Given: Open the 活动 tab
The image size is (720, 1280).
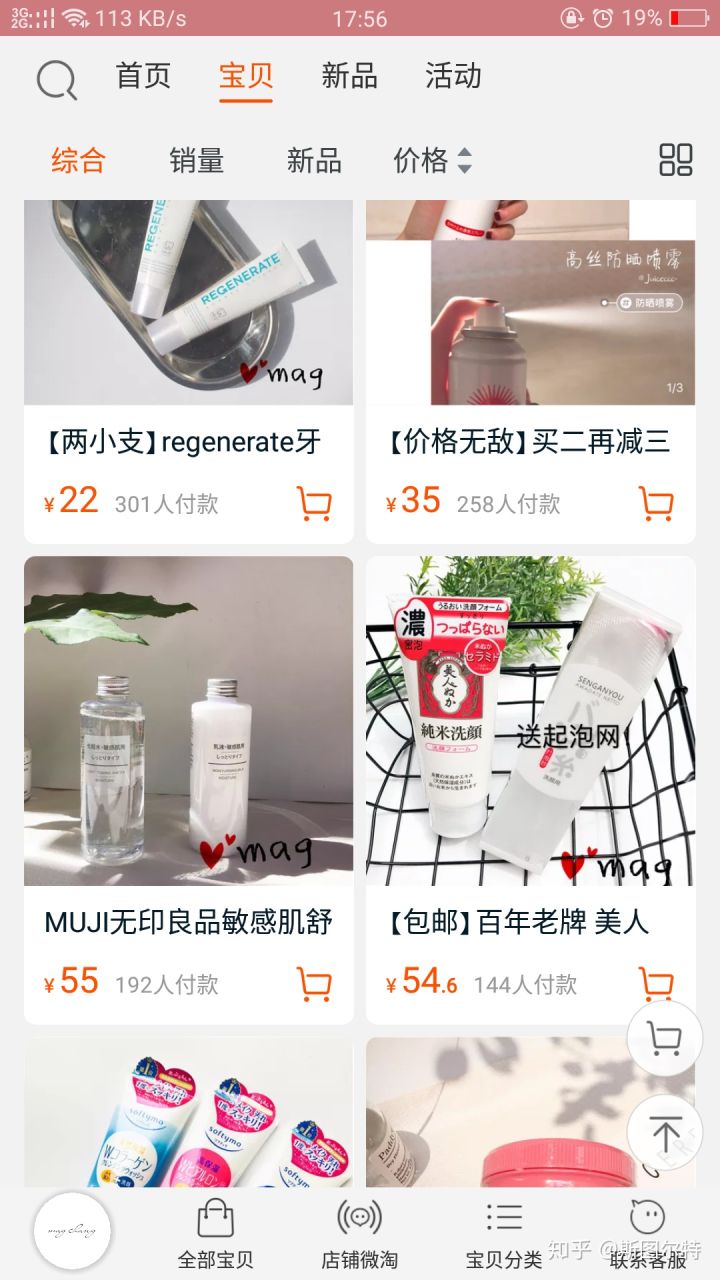Looking at the screenshot, I should tap(453, 76).
